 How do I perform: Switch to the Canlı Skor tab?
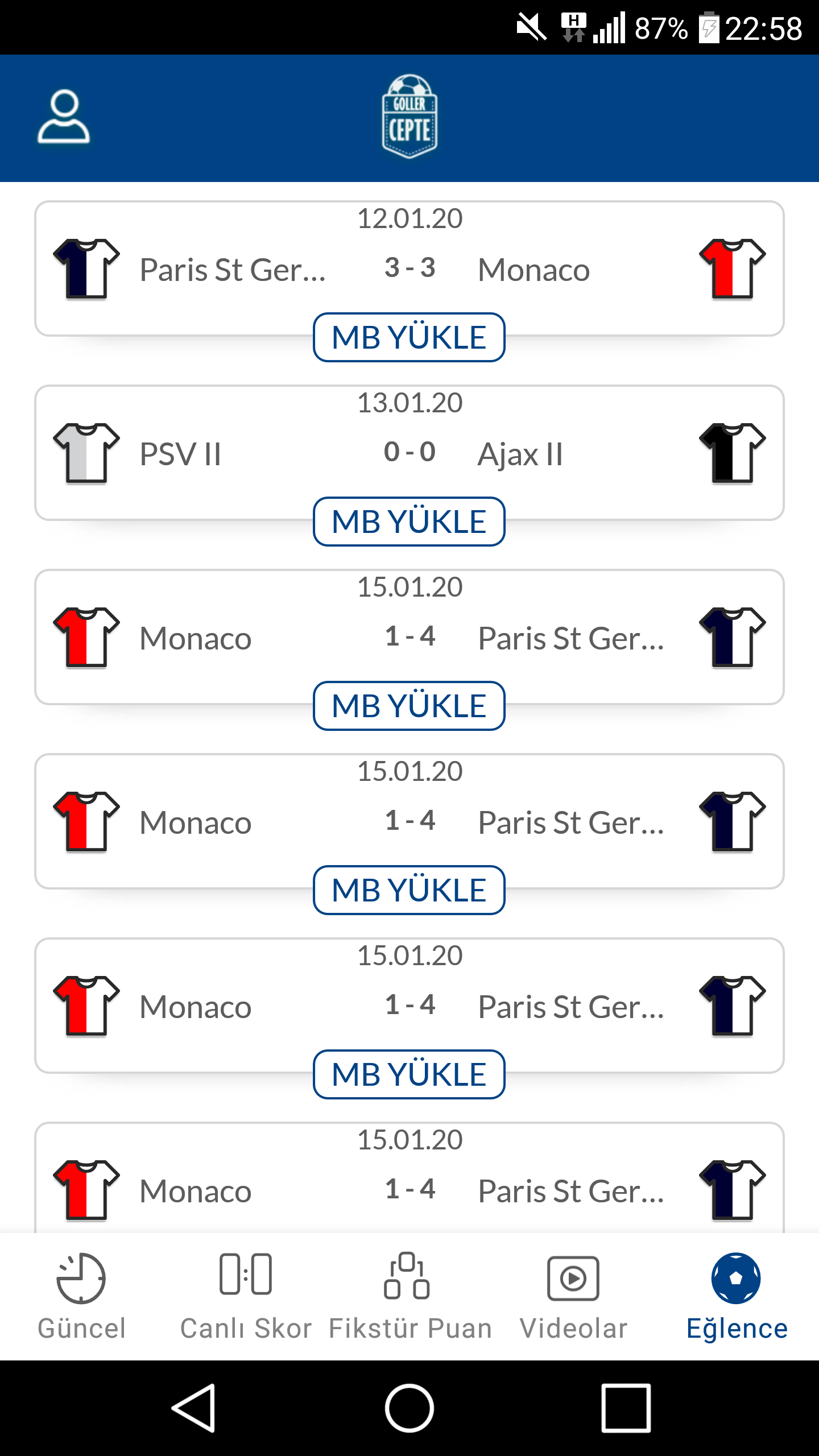coord(246,1297)
